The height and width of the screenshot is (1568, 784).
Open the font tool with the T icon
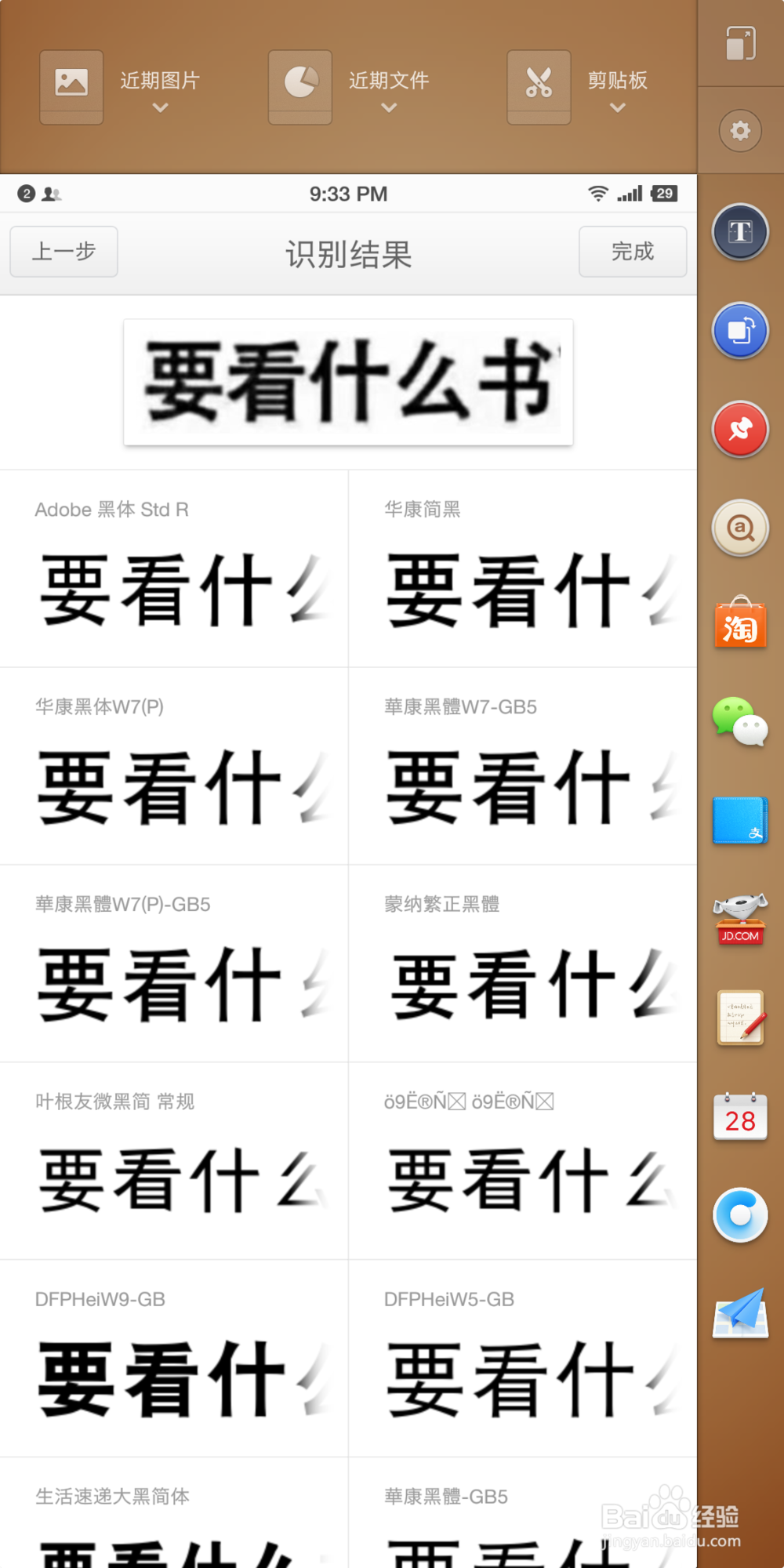tap(739, 232)
